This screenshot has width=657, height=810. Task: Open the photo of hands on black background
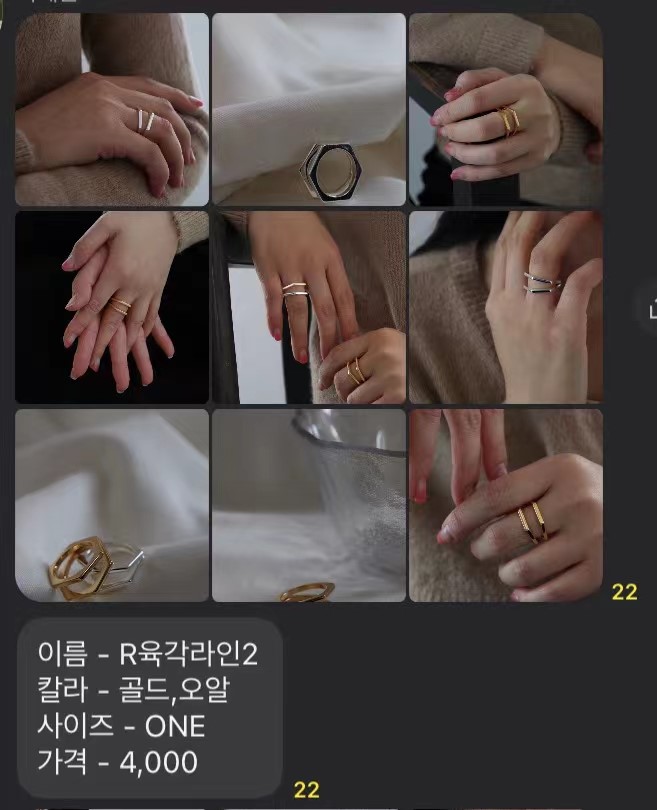(112, 307)
